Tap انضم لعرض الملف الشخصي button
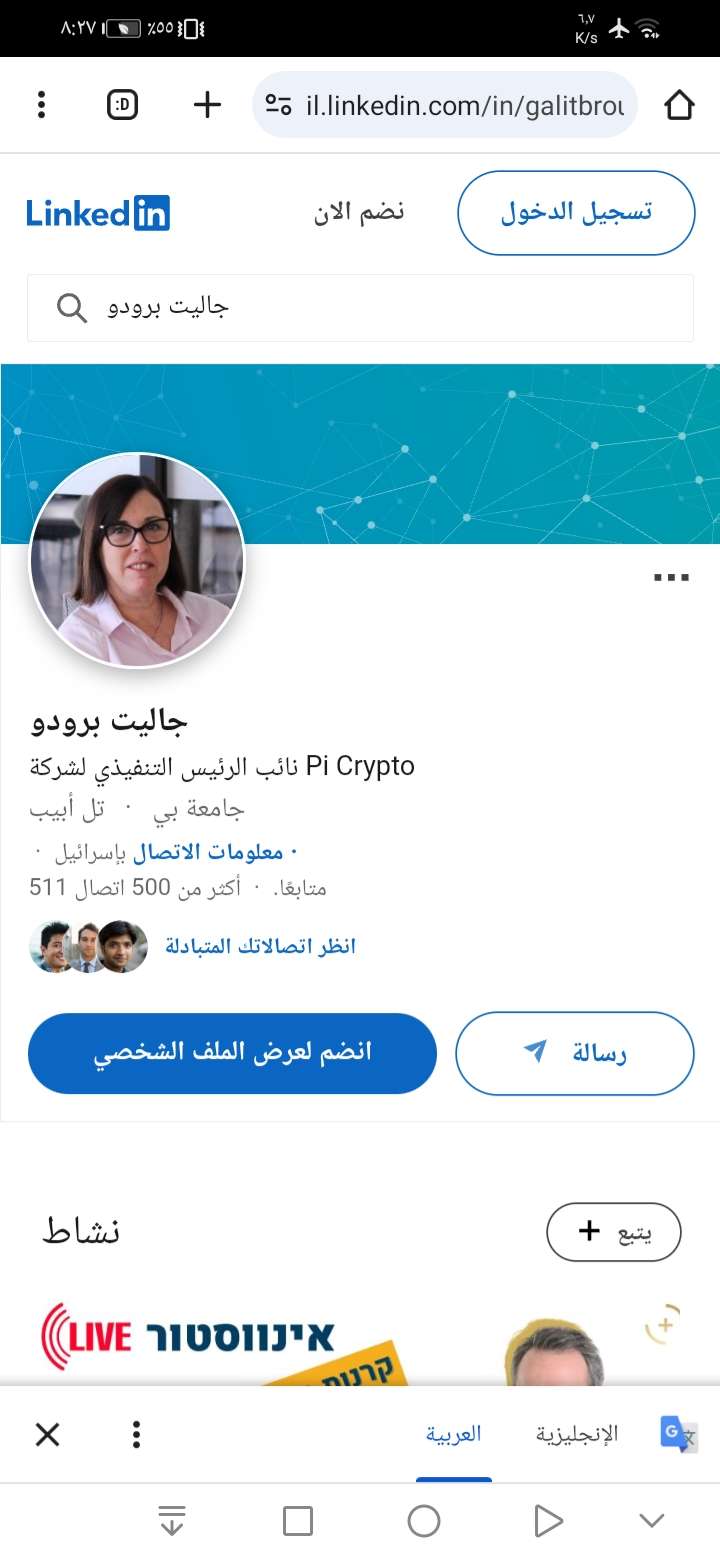 pos(232,1053)
